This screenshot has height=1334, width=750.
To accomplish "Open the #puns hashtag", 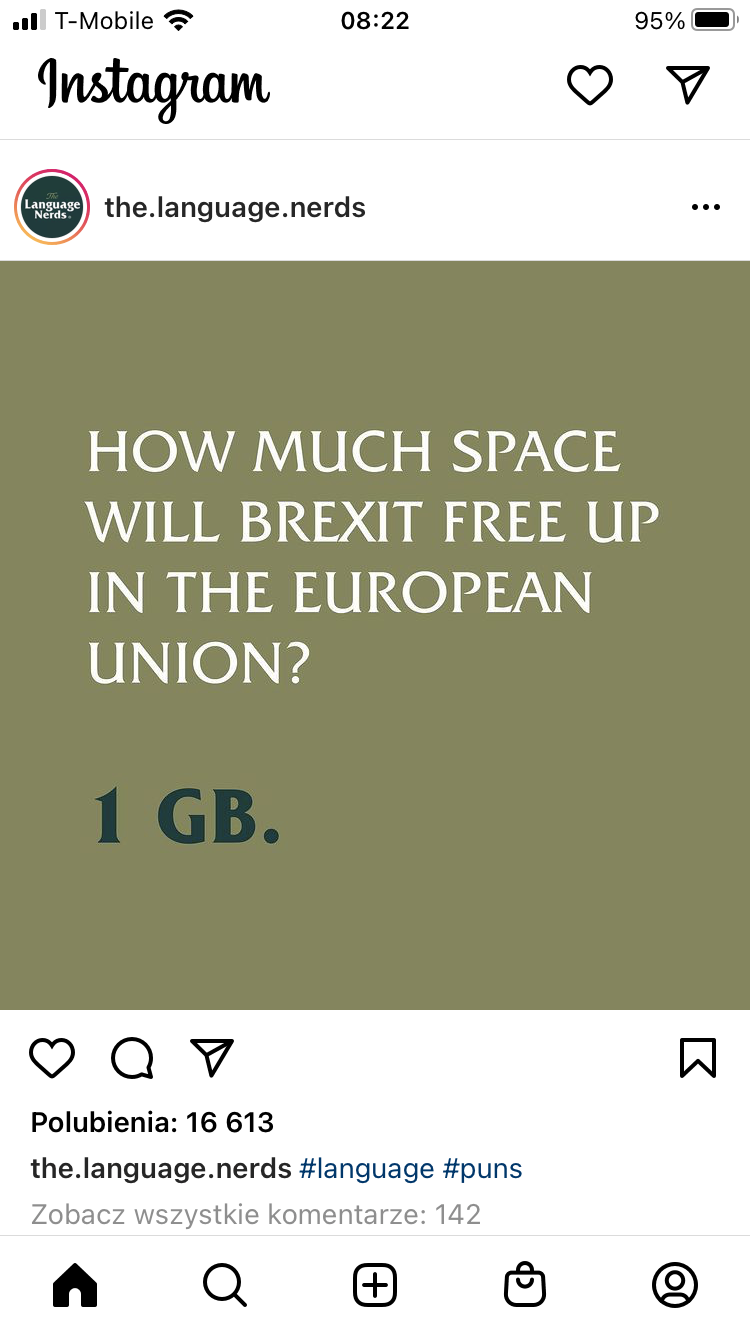I will (x=483, y=1168).
